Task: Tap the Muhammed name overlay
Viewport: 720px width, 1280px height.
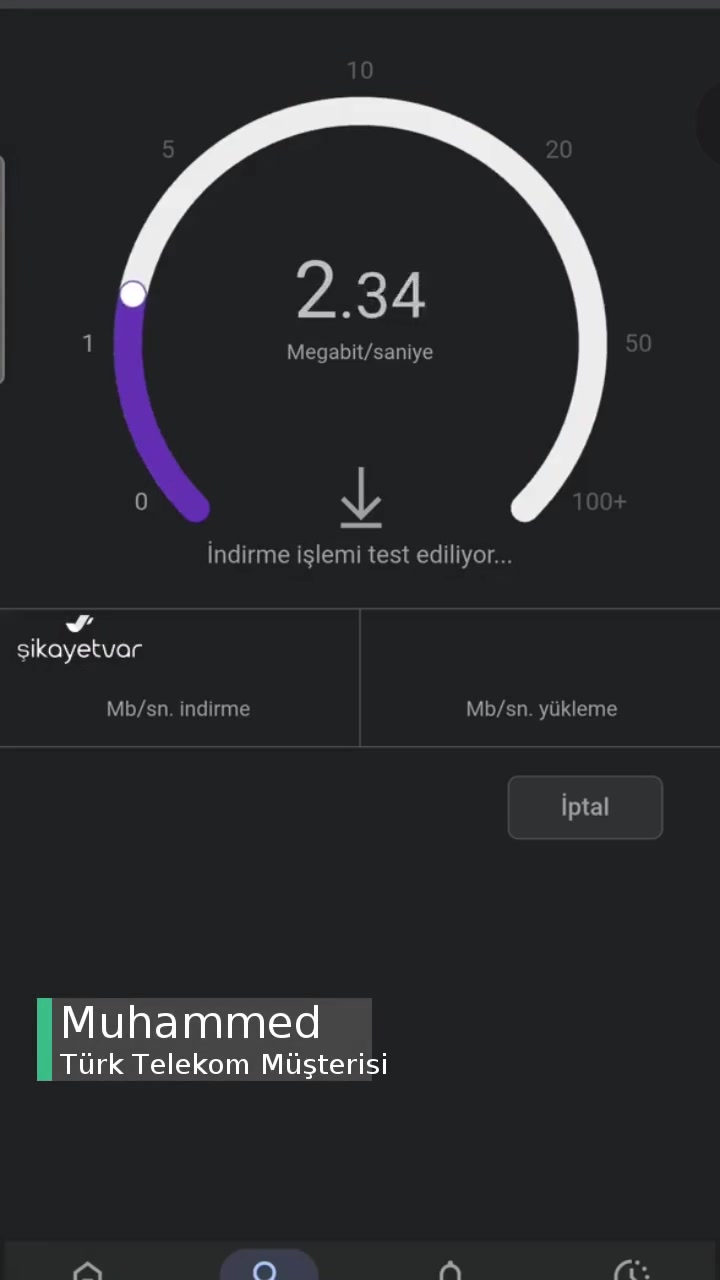Action: 189,1022
